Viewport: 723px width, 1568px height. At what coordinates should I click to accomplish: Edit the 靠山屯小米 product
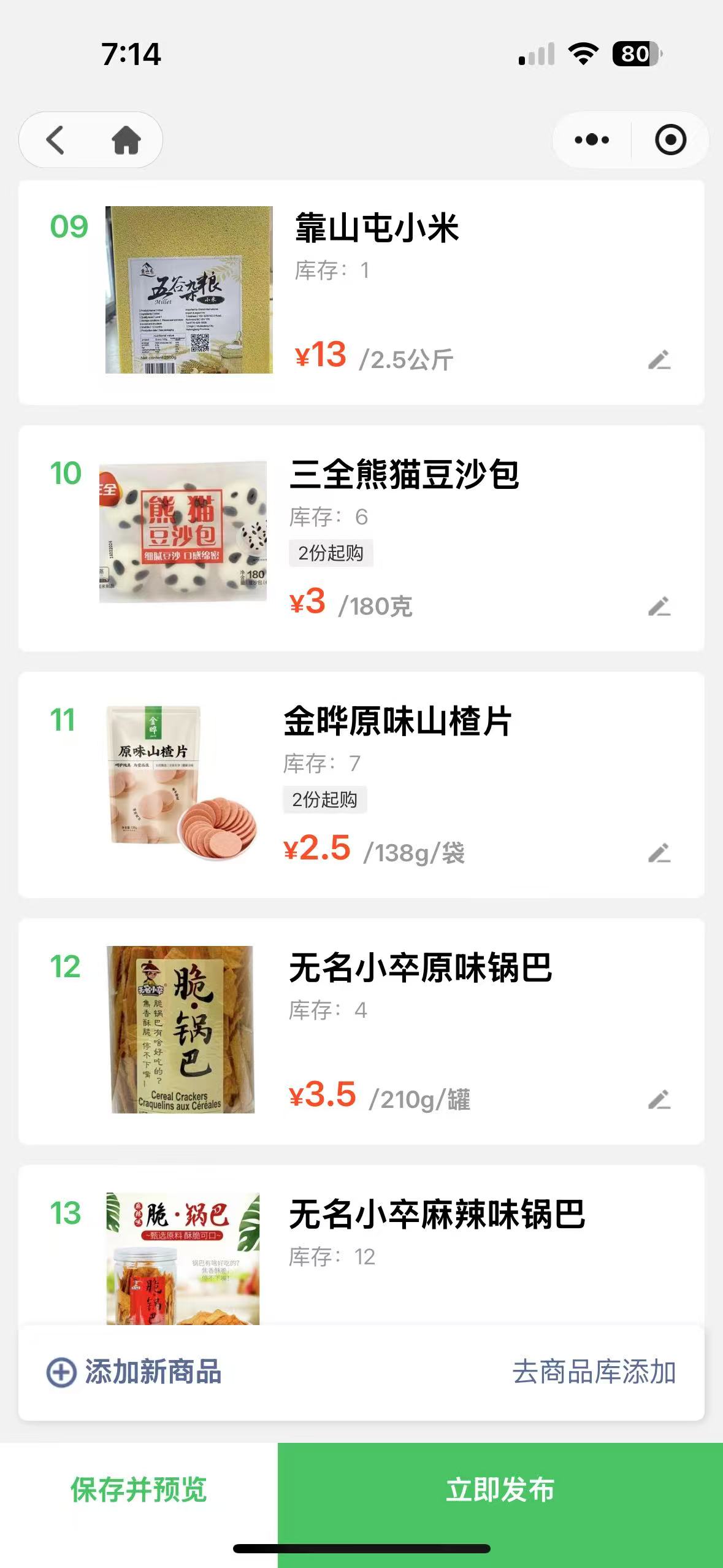(659, 360)
